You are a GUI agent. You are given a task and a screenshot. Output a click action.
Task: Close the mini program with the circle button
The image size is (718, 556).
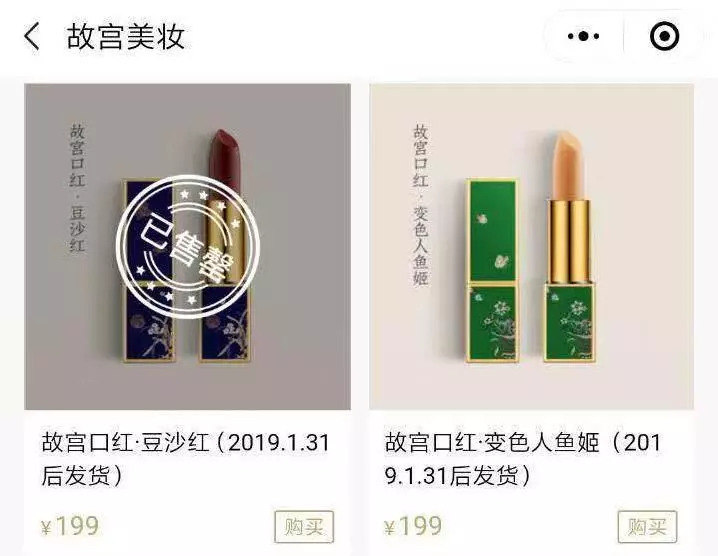tap(664, 37)
